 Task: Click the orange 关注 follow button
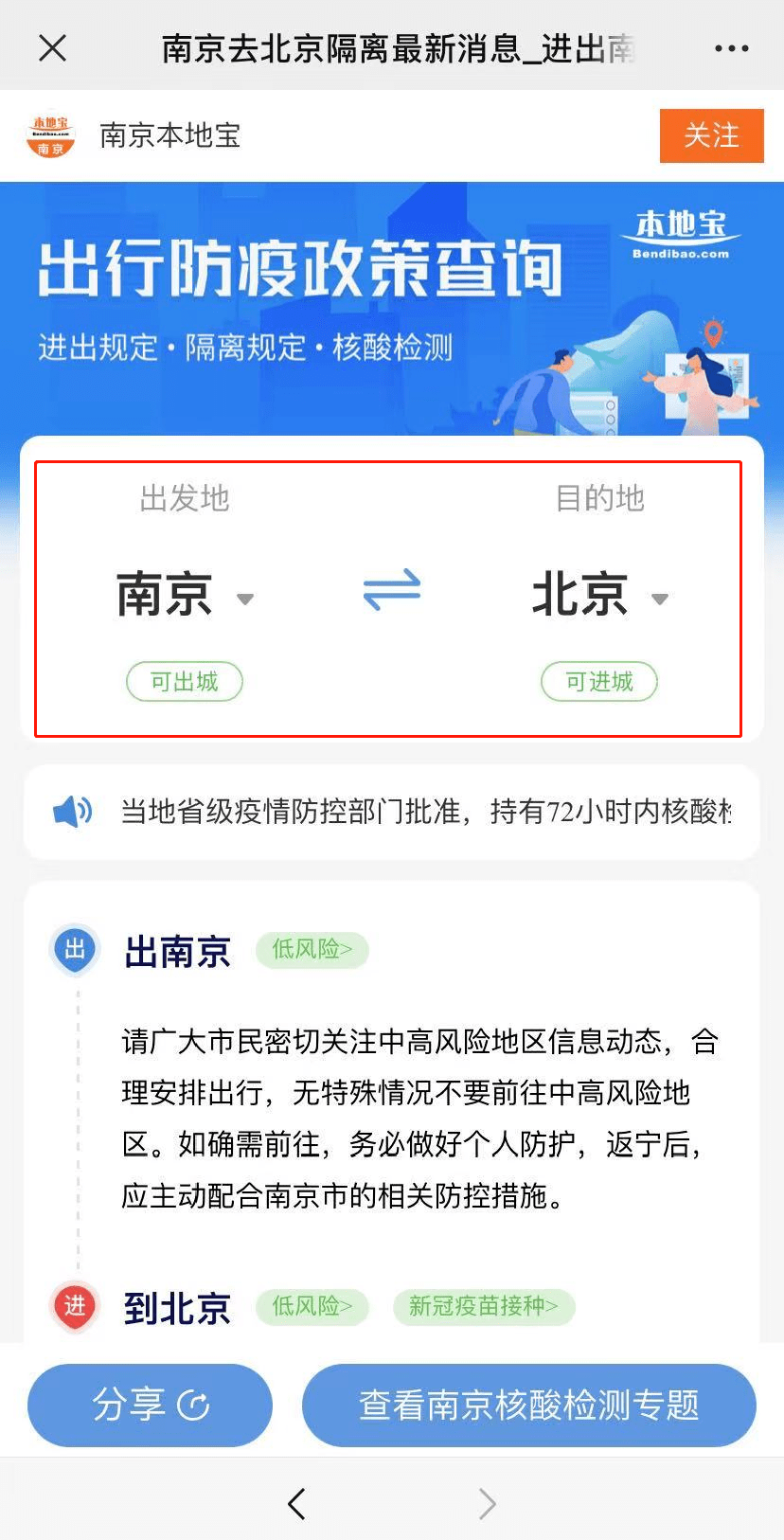click(x=711, y=135)
